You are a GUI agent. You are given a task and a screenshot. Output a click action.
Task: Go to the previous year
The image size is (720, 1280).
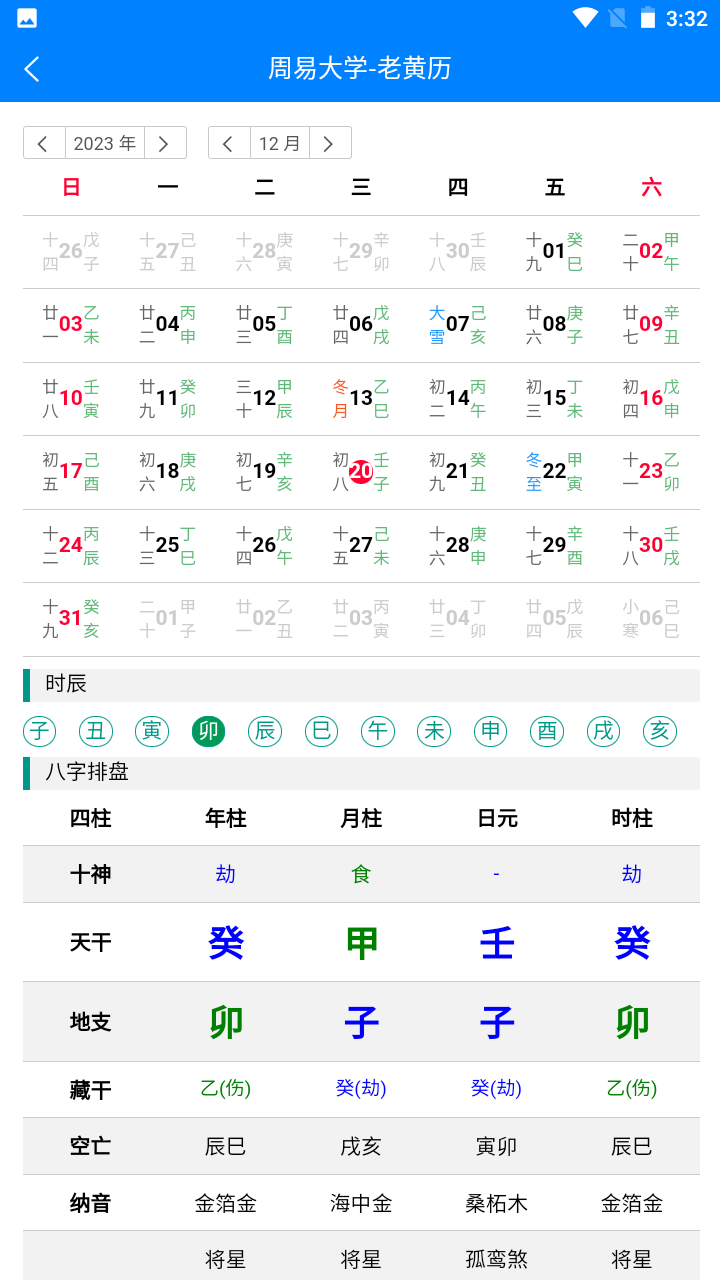(x=44, y=143)
